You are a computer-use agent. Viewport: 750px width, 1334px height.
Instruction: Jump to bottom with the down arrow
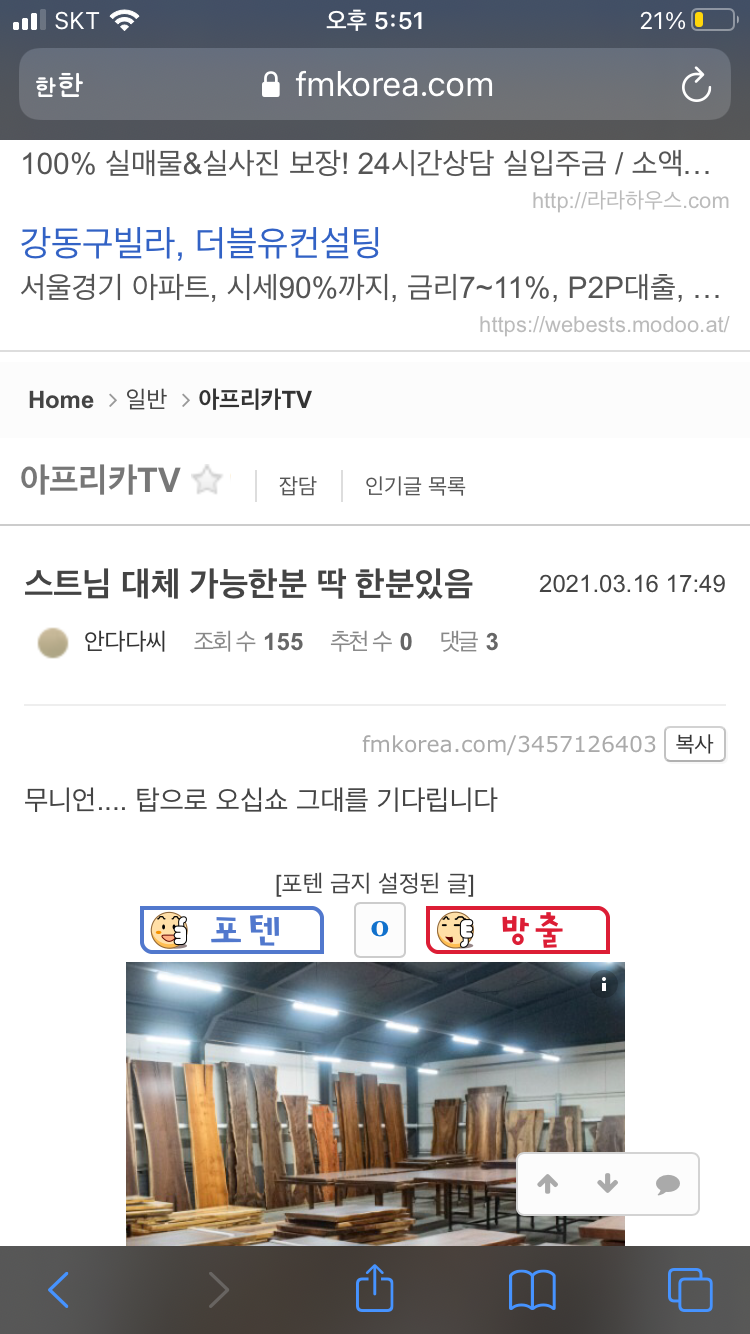click(607, 1184)
